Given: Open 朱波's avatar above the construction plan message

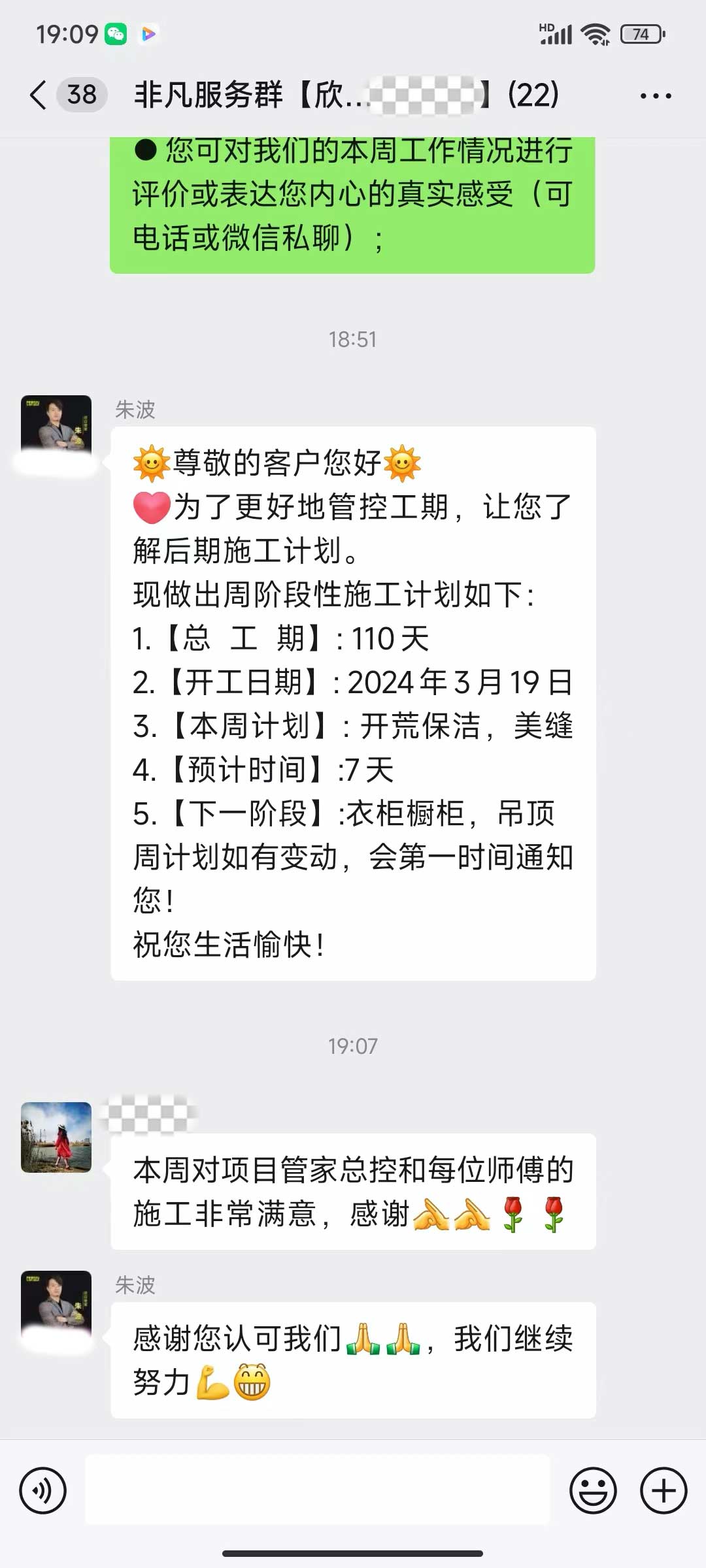Looking at the screenshot, I should coord(56,428).
